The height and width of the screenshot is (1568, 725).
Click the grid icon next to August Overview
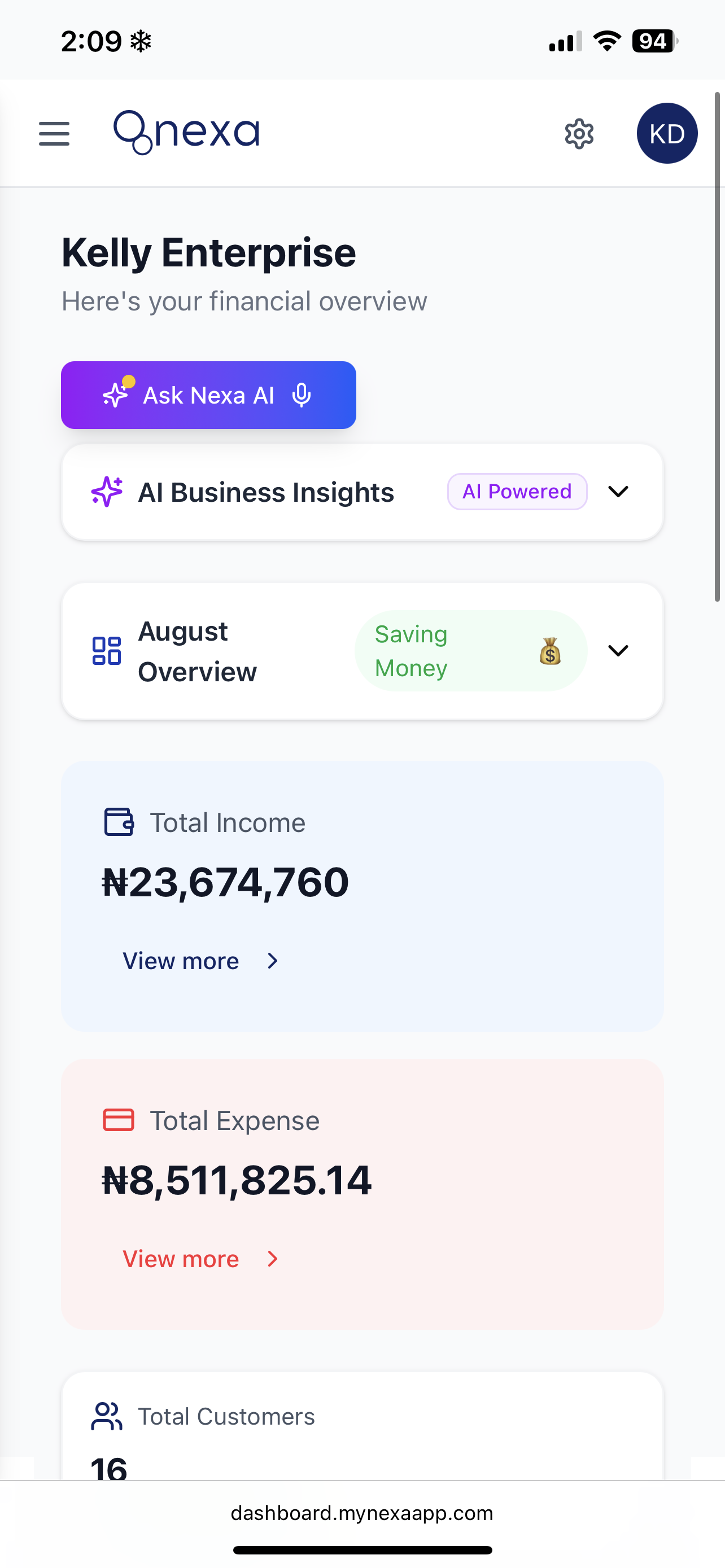click(107, 651)
